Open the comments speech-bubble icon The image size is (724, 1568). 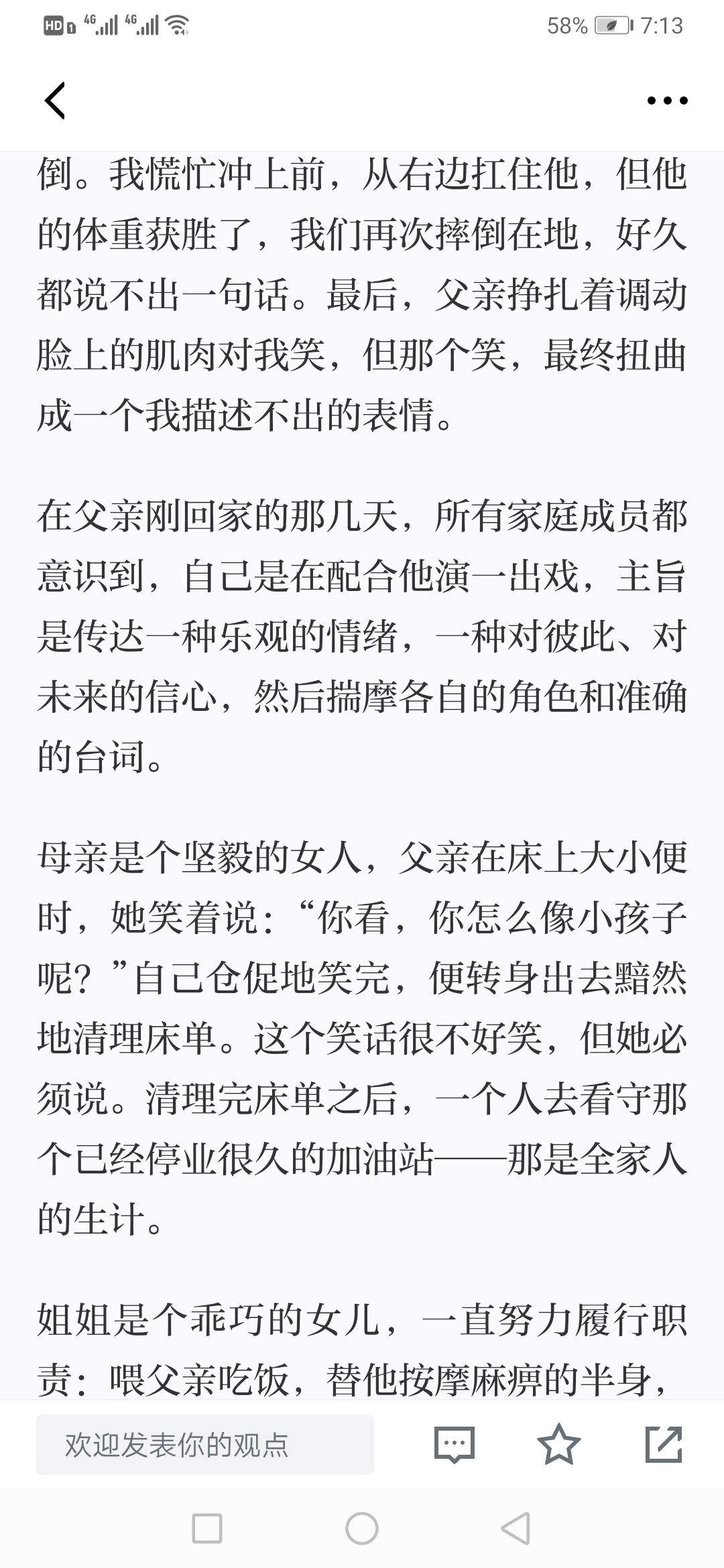click(x=455, y=1445)
